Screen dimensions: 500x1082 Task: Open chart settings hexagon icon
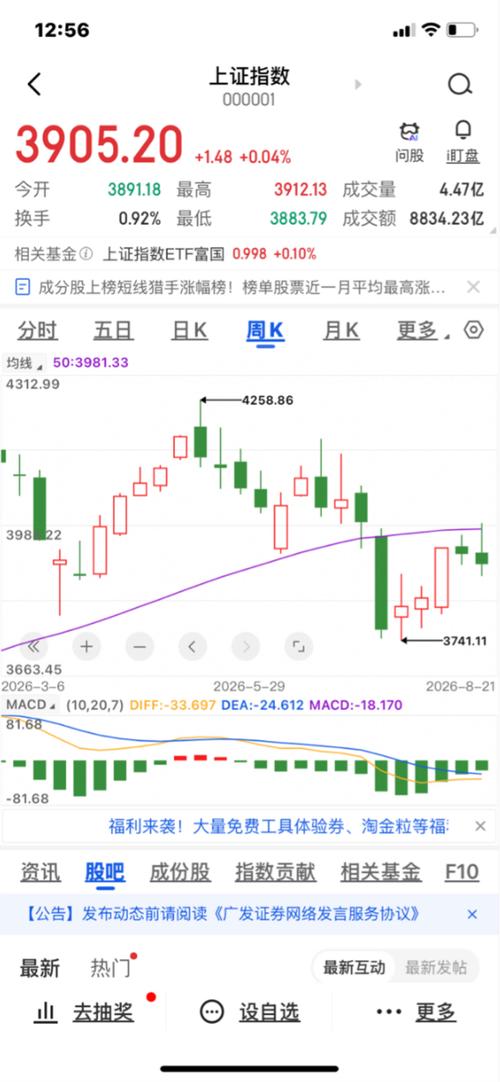[474, 330]
